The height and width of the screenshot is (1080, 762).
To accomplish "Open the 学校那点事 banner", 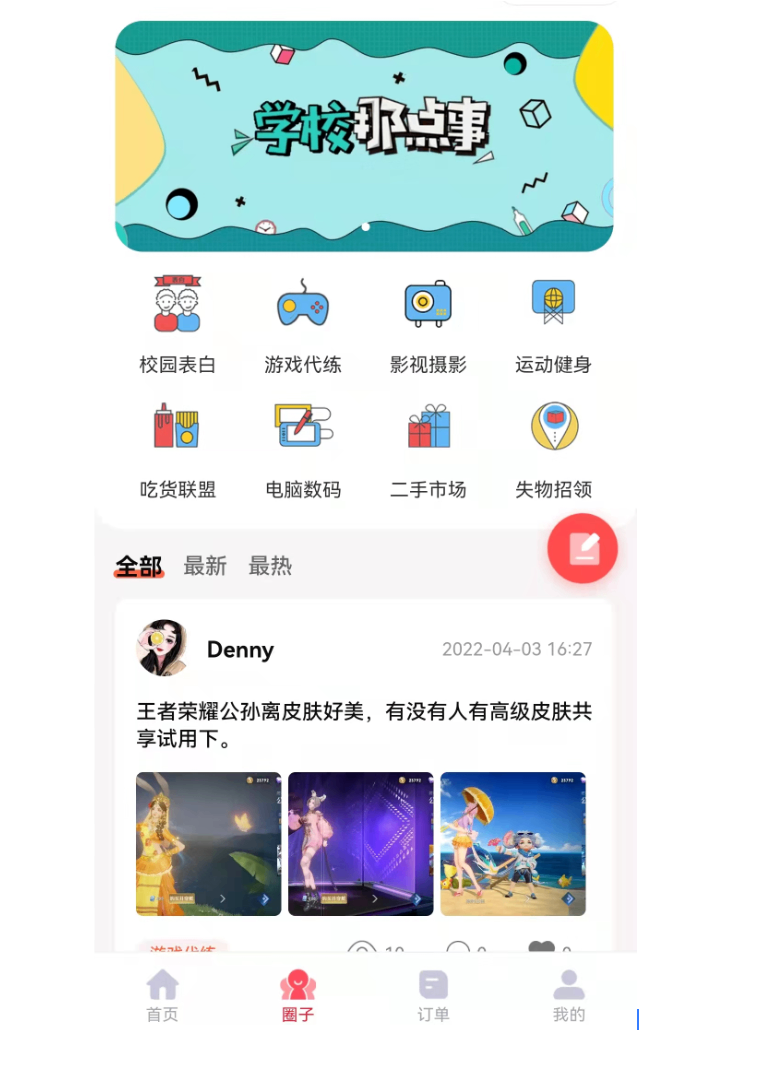I will pos(364,136).
